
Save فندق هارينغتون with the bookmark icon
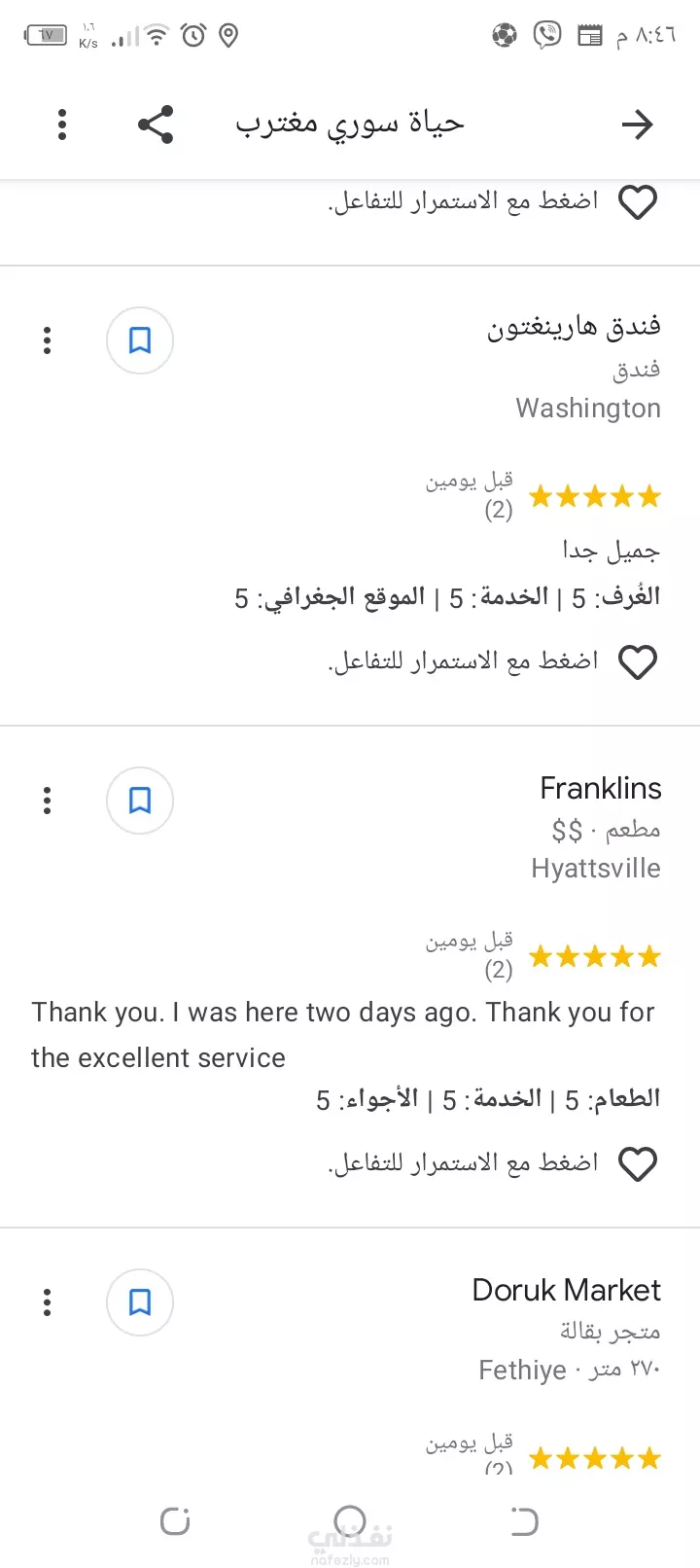(140, 340)
